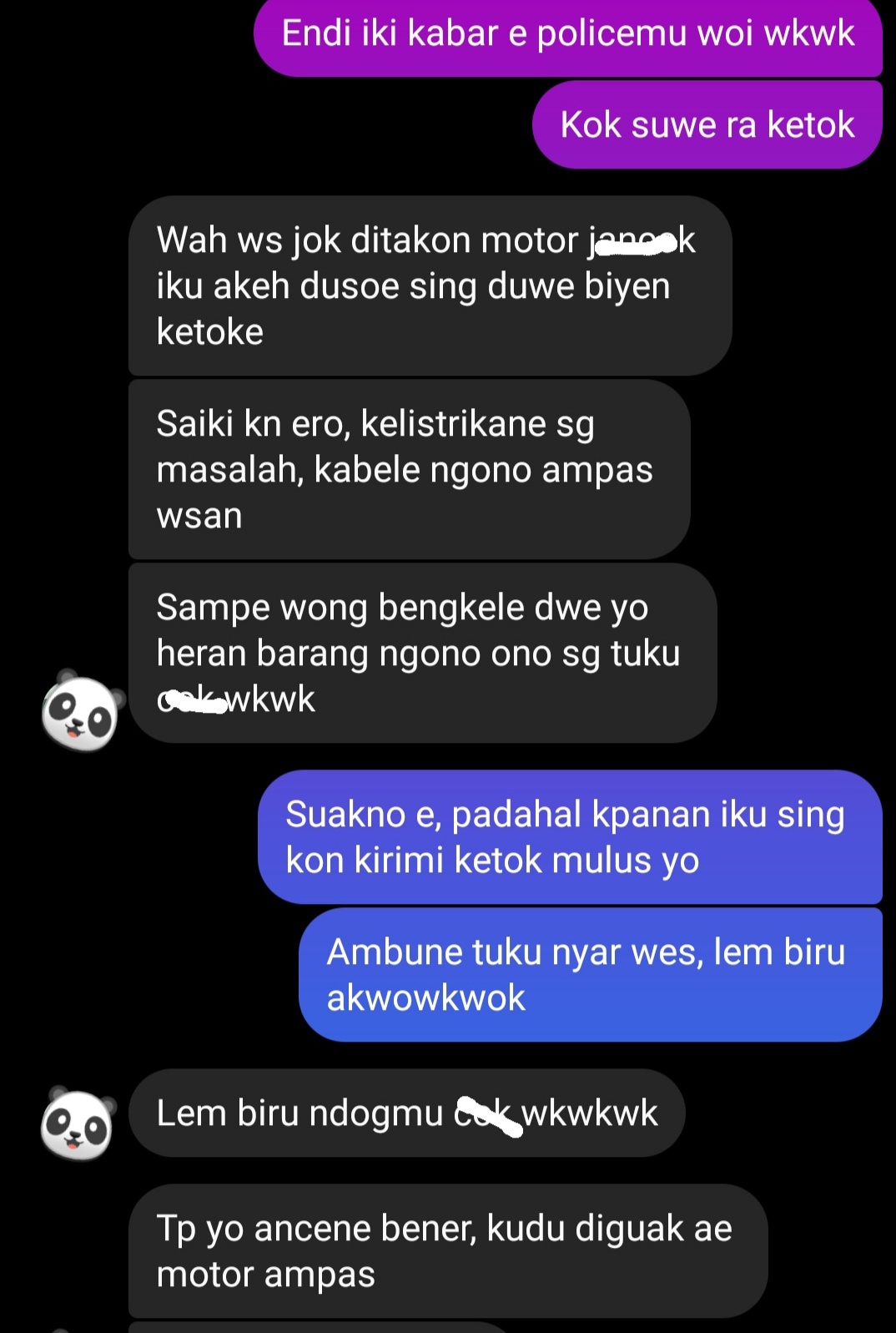The width and height of the screenshot is (896, 1333).
Task: Tap the 'Kok suwe ra ketok' purple bubble
Action: [x=707, y=124]
